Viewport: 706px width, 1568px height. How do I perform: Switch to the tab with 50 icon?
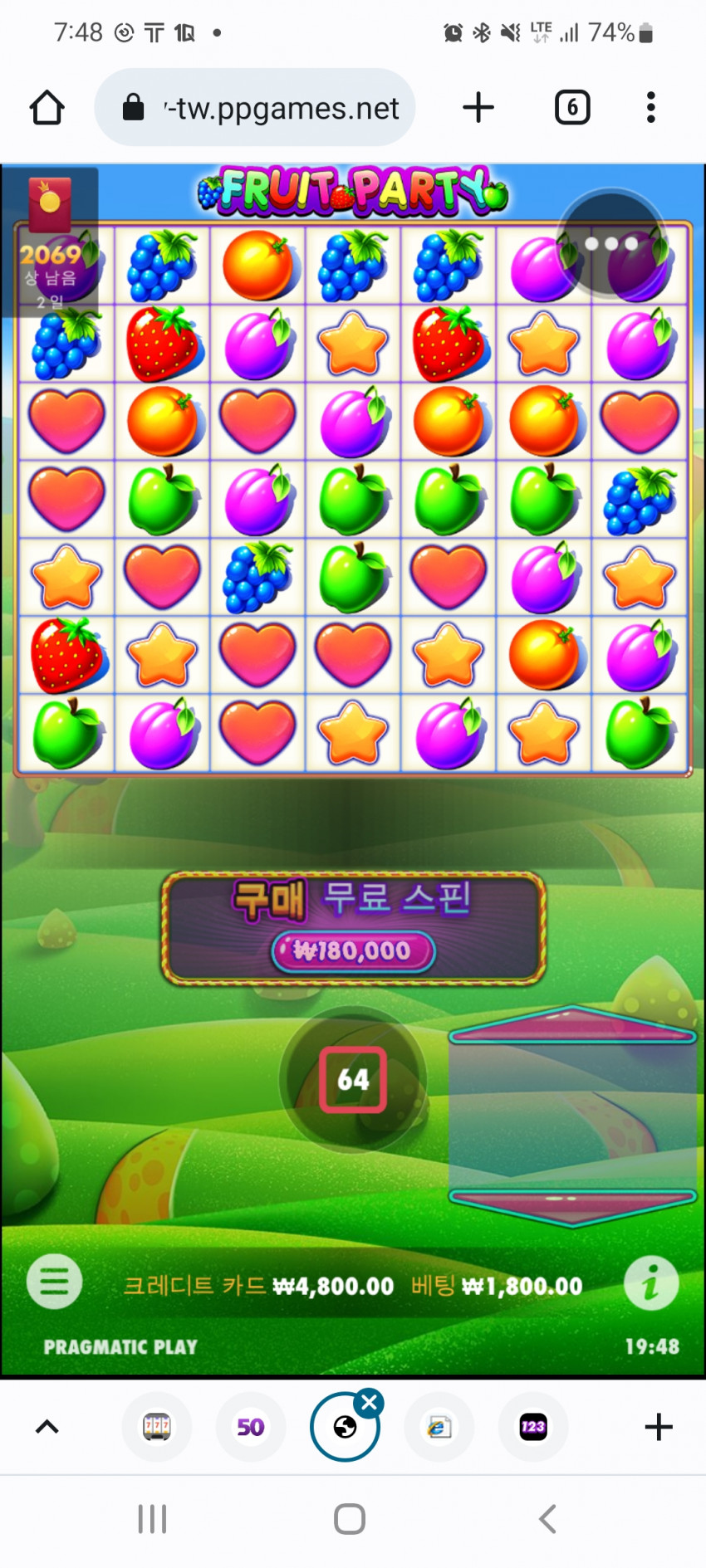(x=251, y=1427)
